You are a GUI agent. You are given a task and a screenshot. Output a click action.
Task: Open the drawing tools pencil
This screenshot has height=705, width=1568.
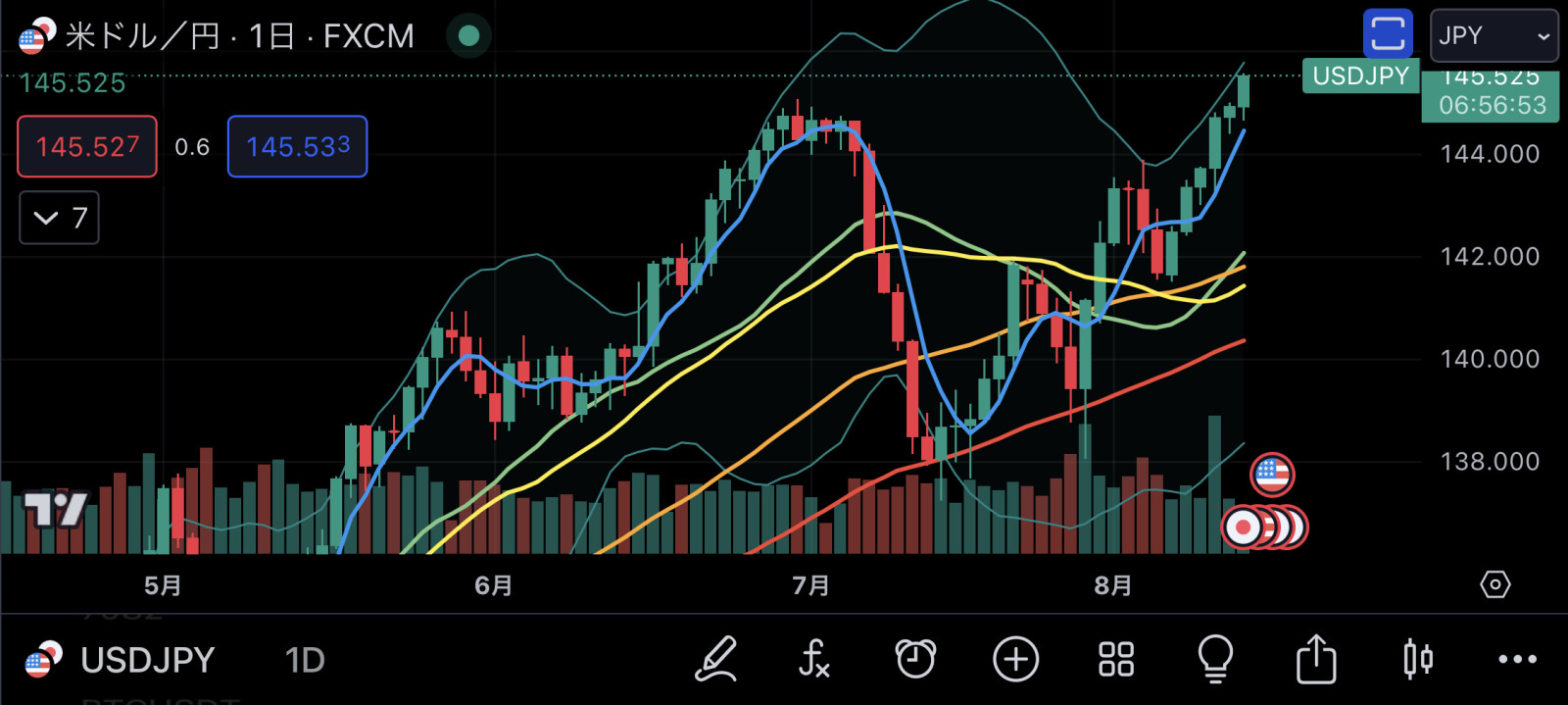pyautogui.click(x=715, y=659)
